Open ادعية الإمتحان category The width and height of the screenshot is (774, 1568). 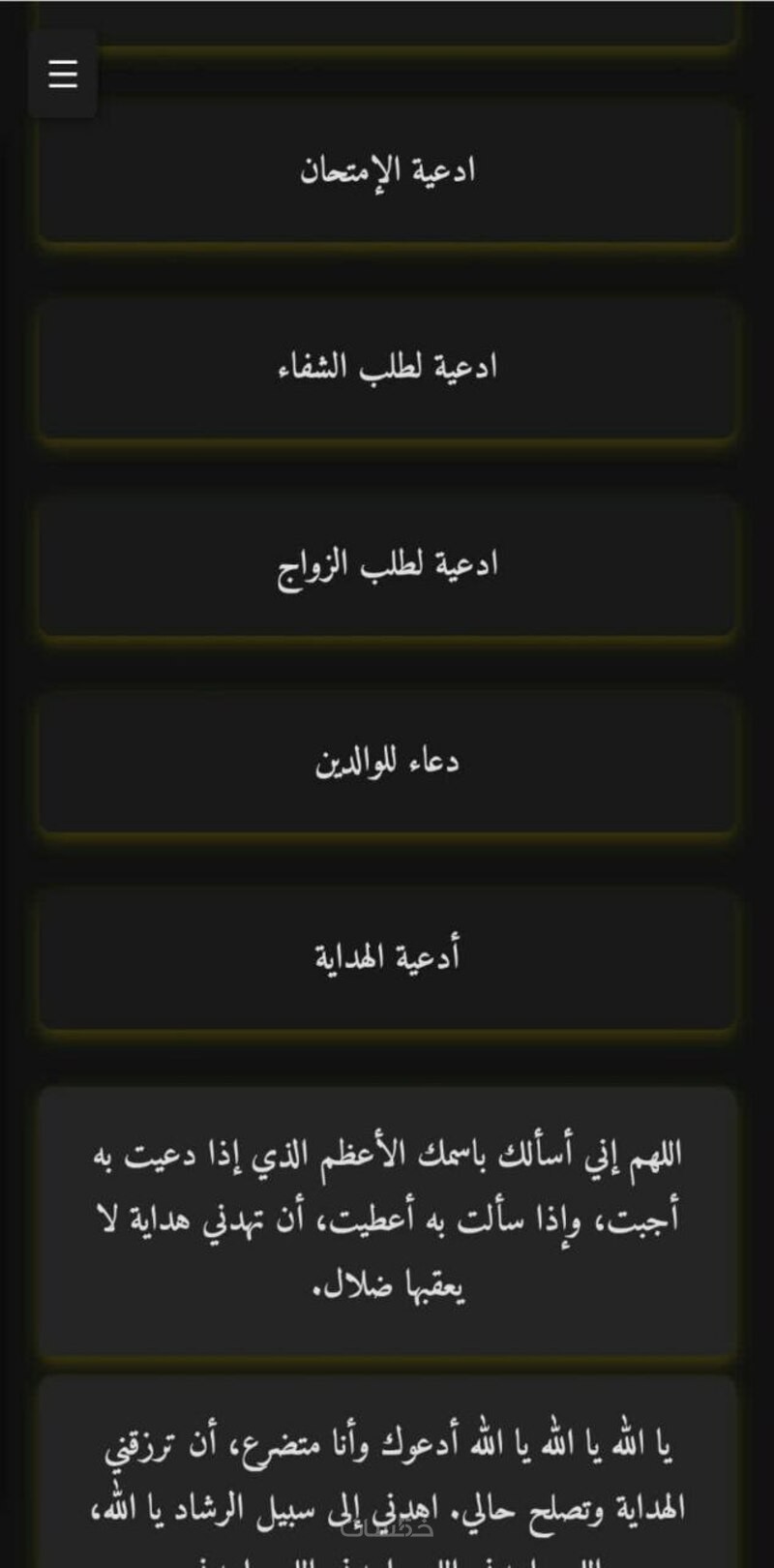click(x=387, y=171)
